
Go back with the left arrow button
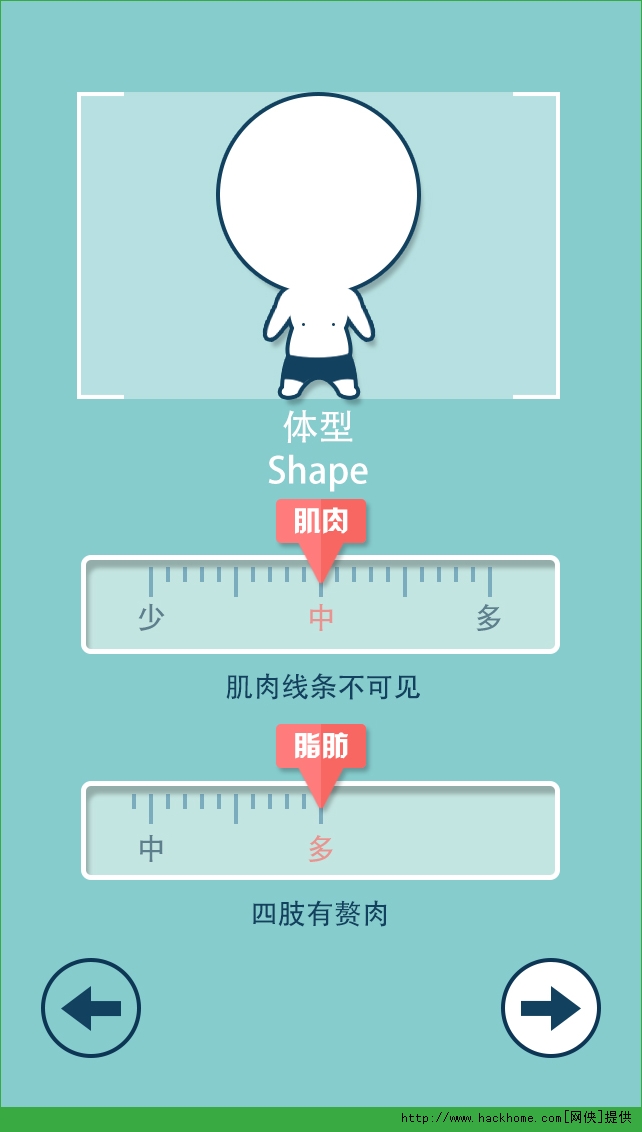click(91, 1007)
